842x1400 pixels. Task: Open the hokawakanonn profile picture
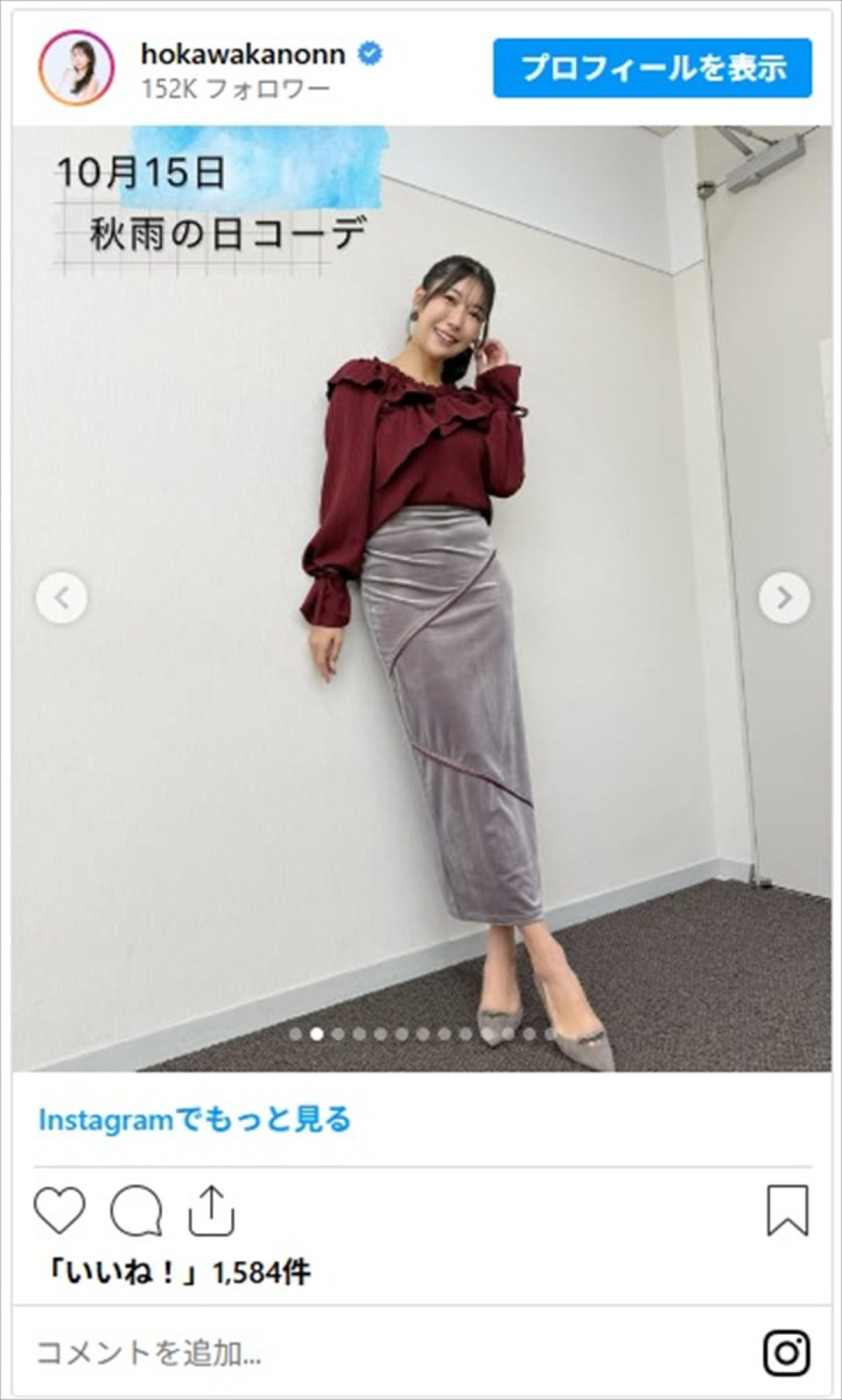pos(76,68)
